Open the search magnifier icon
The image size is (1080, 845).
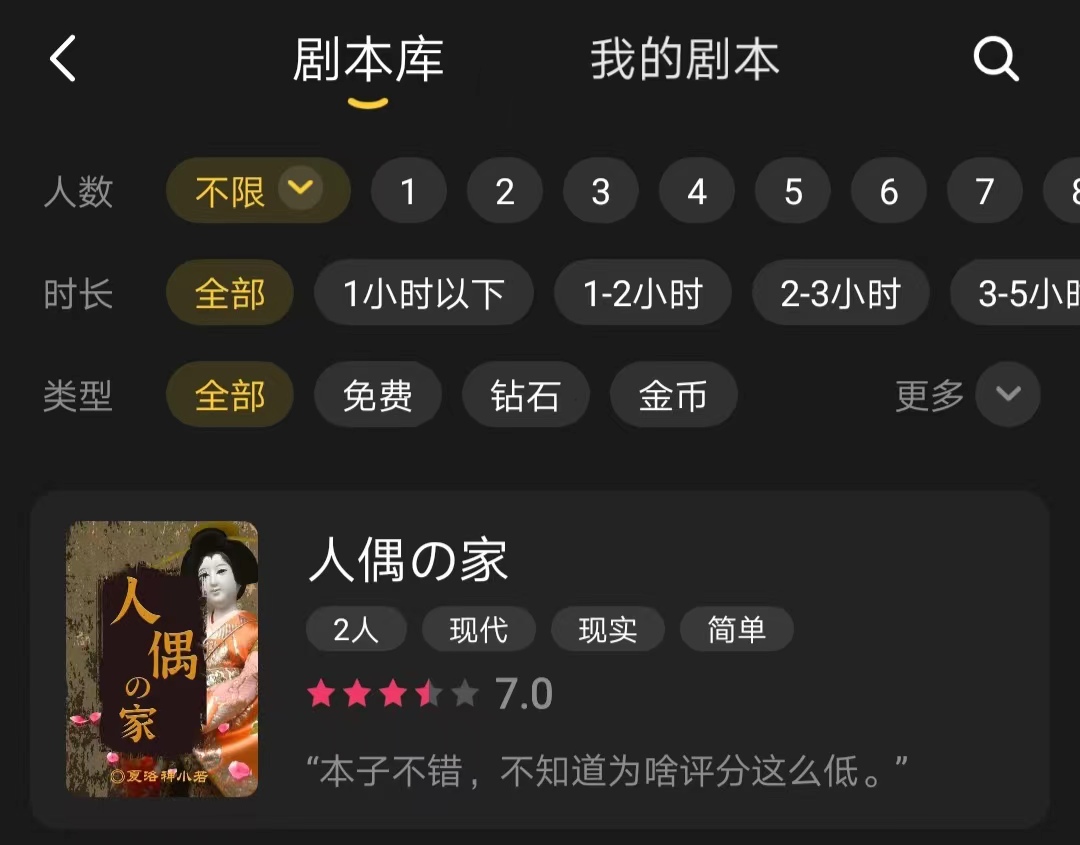[x=996, y=60]
